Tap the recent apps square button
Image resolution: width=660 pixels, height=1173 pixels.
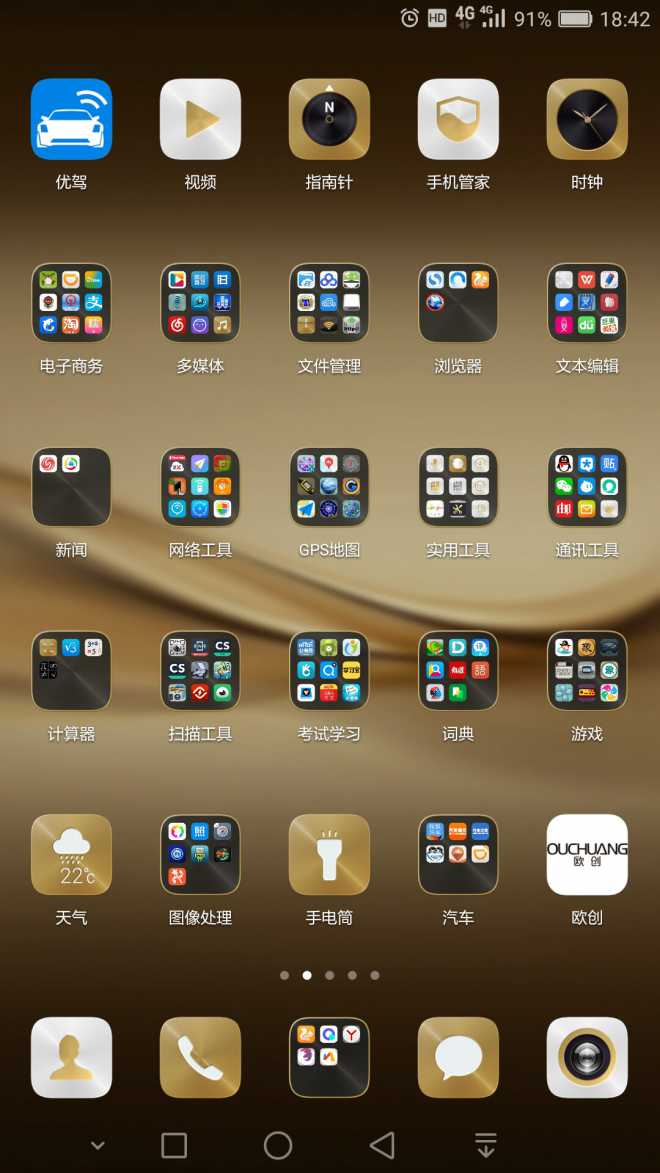click(x=174, y=1145)
